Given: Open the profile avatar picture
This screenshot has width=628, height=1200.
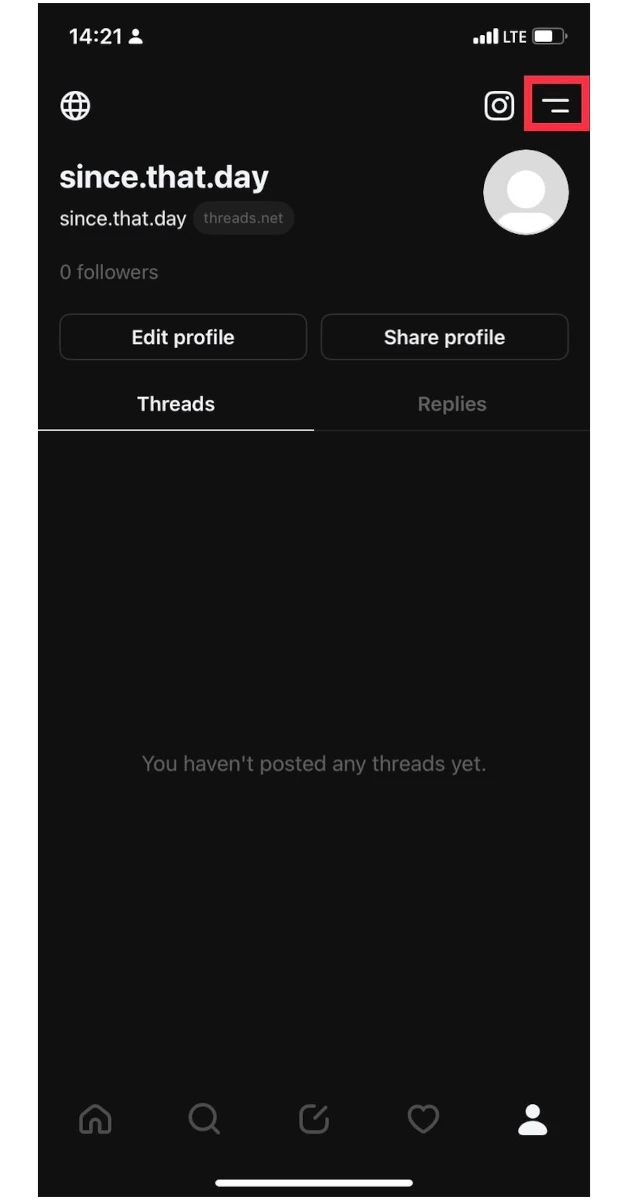Looking at the screenshot, I should point(526,193).
